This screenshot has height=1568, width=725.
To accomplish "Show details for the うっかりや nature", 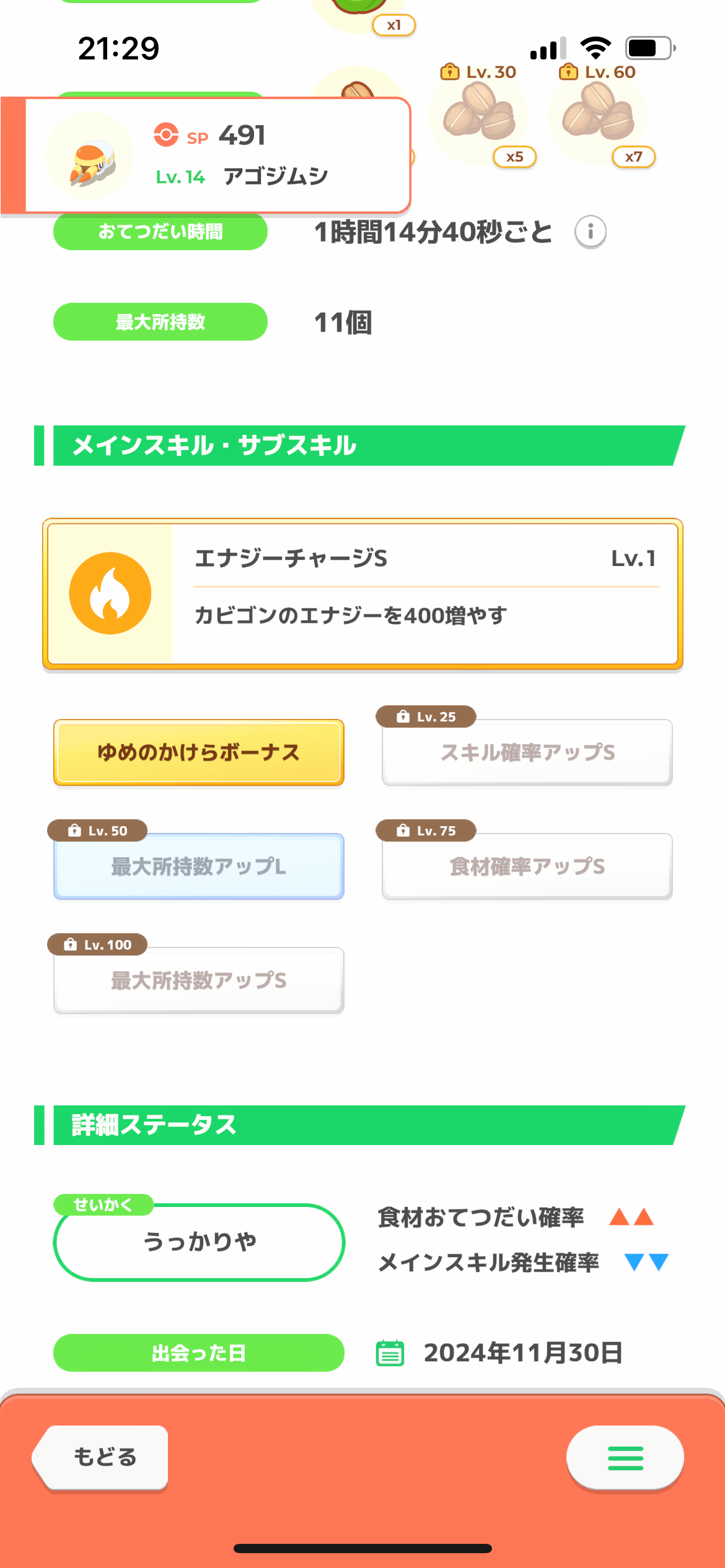I will tap(199, 1242).
